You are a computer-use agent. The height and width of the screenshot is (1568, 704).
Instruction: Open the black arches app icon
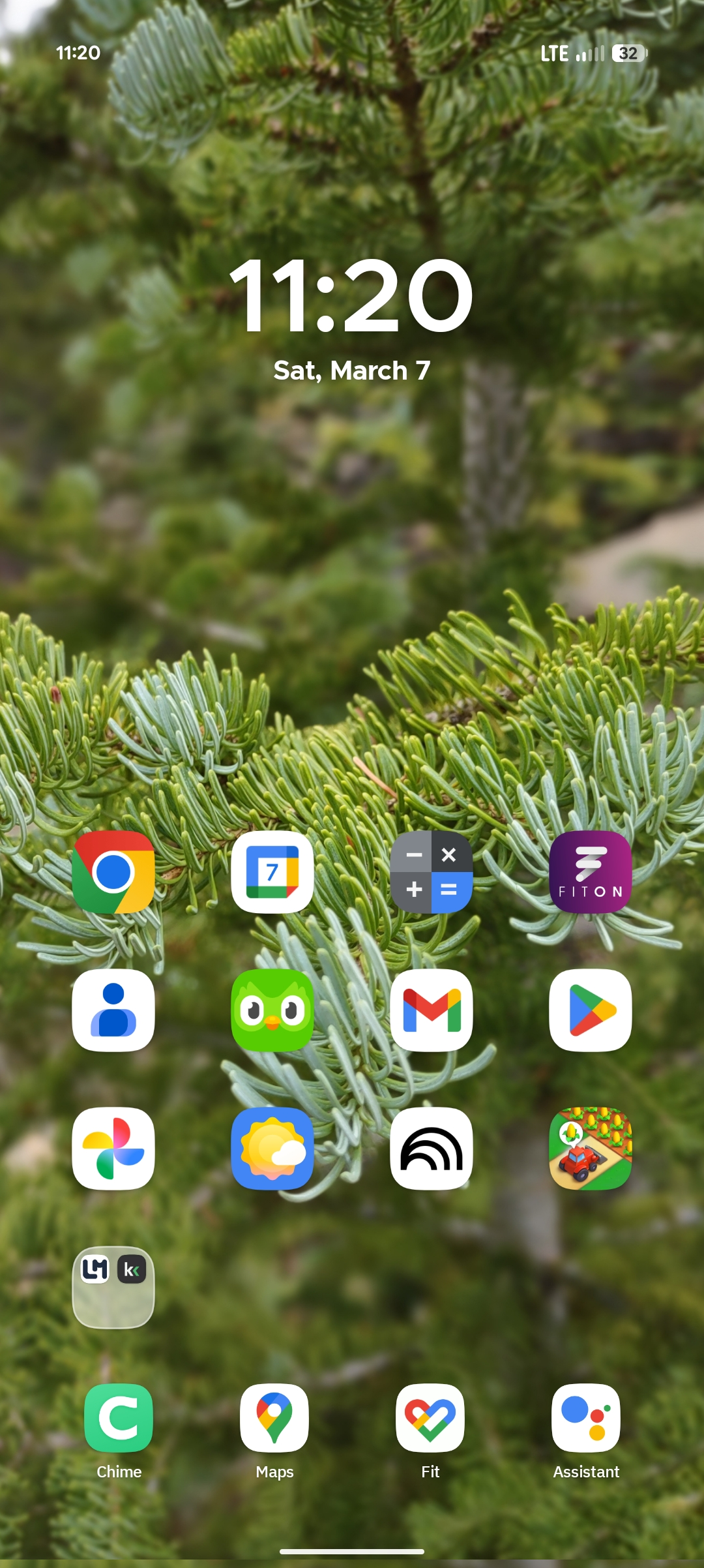(432, 1149)
